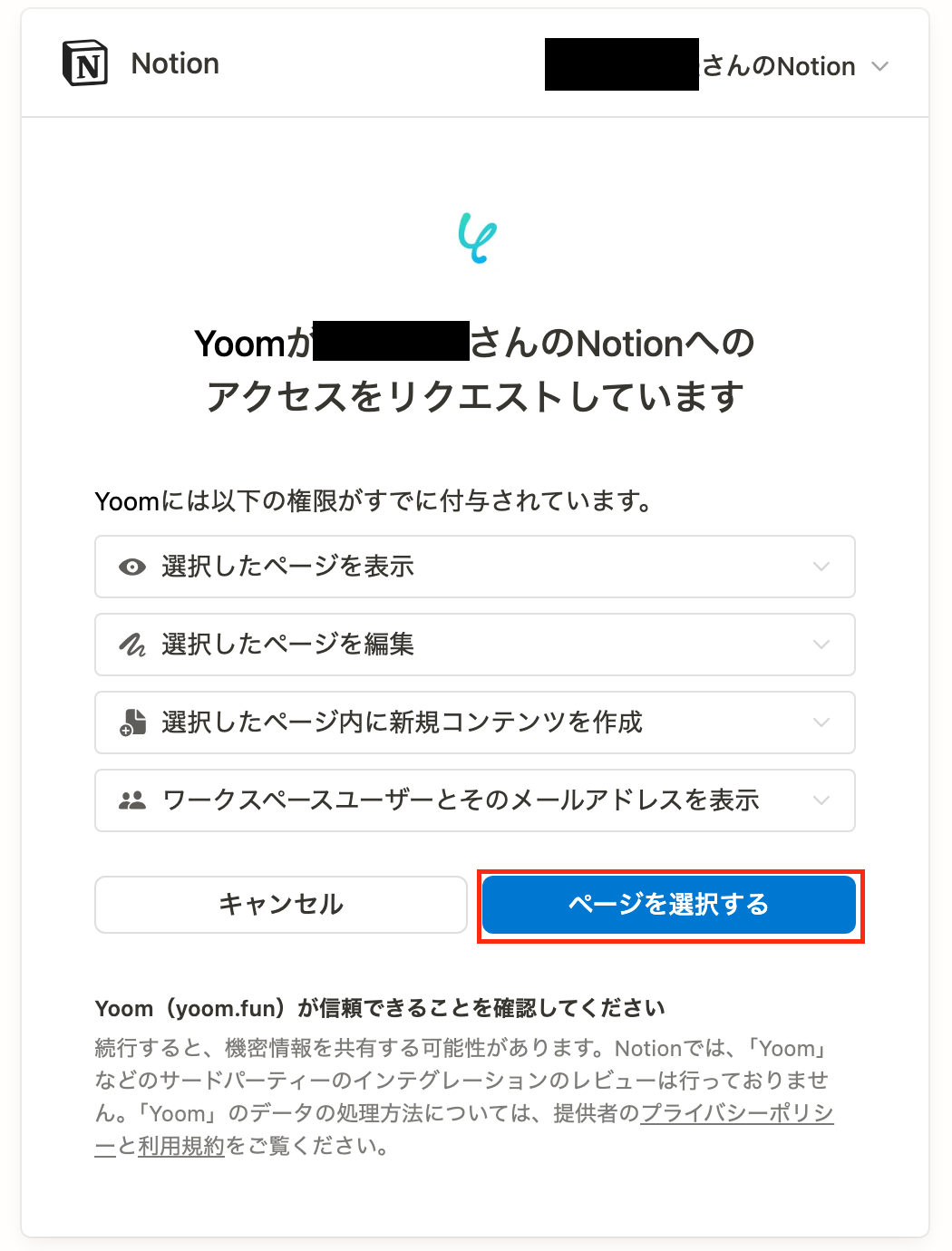Expand the 選択したページを表示 permission

(474, 567)
